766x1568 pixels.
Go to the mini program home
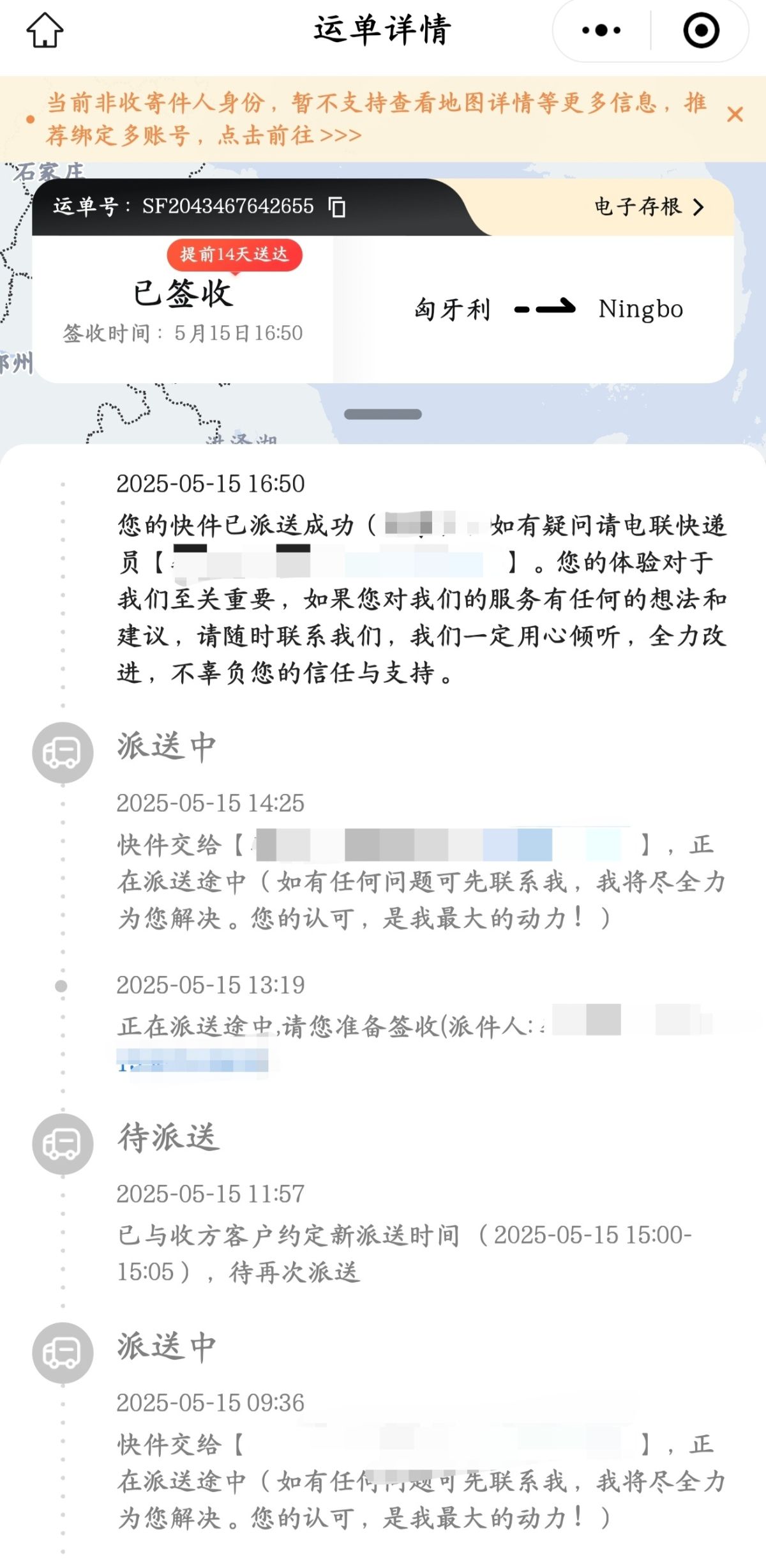45,30
